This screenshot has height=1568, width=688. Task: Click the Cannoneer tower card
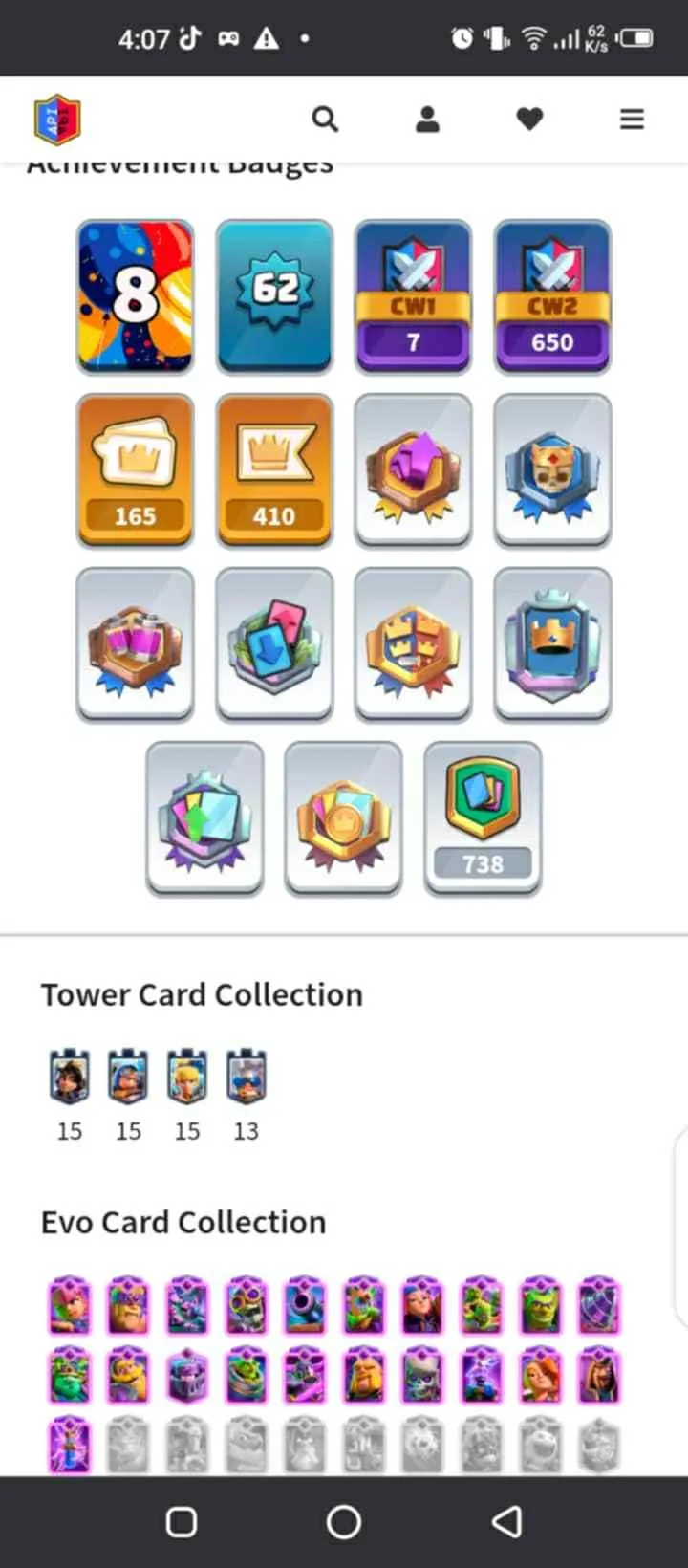point(128,1078)
